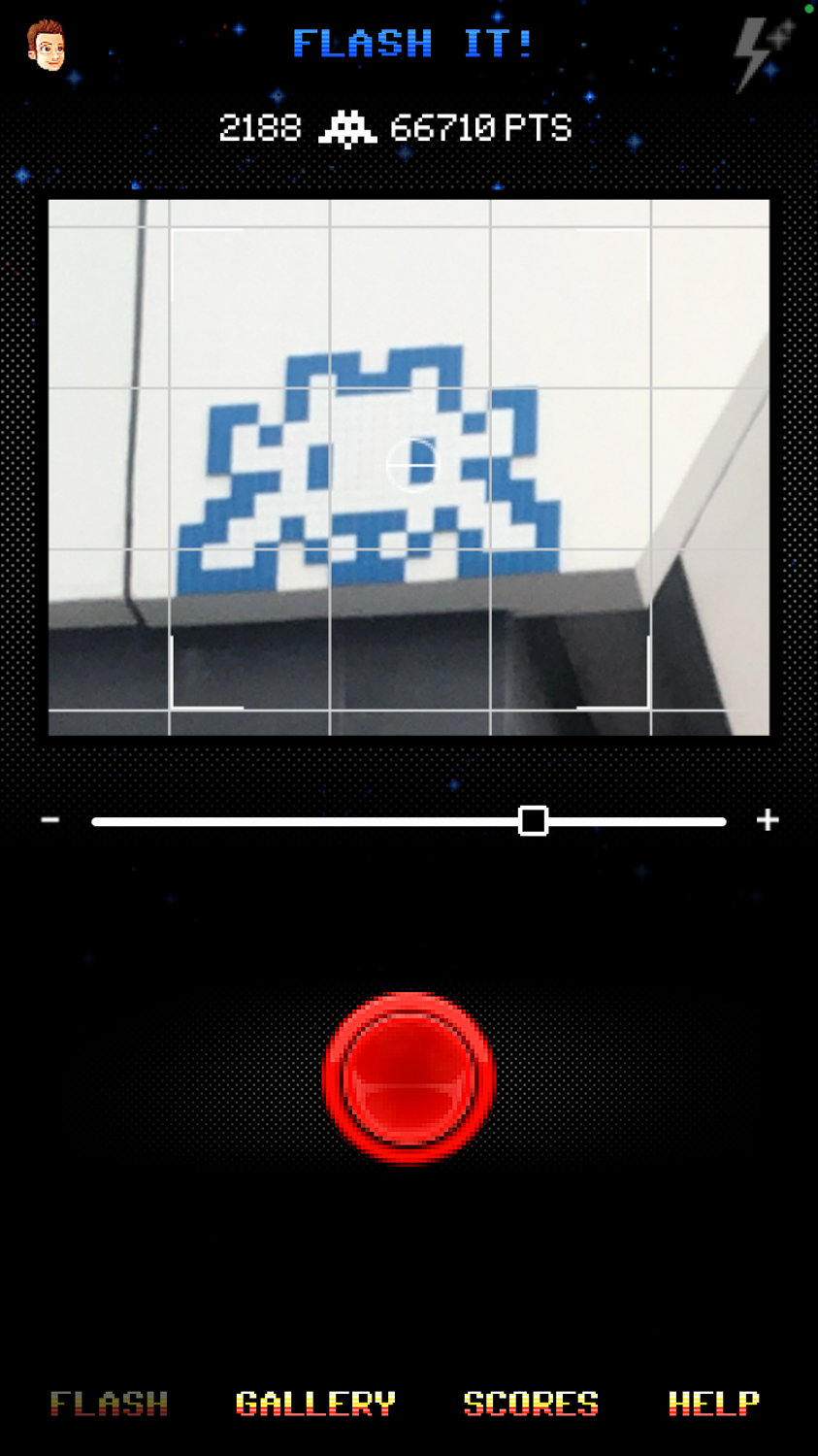Tap the camera viewfinder to focus
818x1456 pixels.
click(409, 467)
